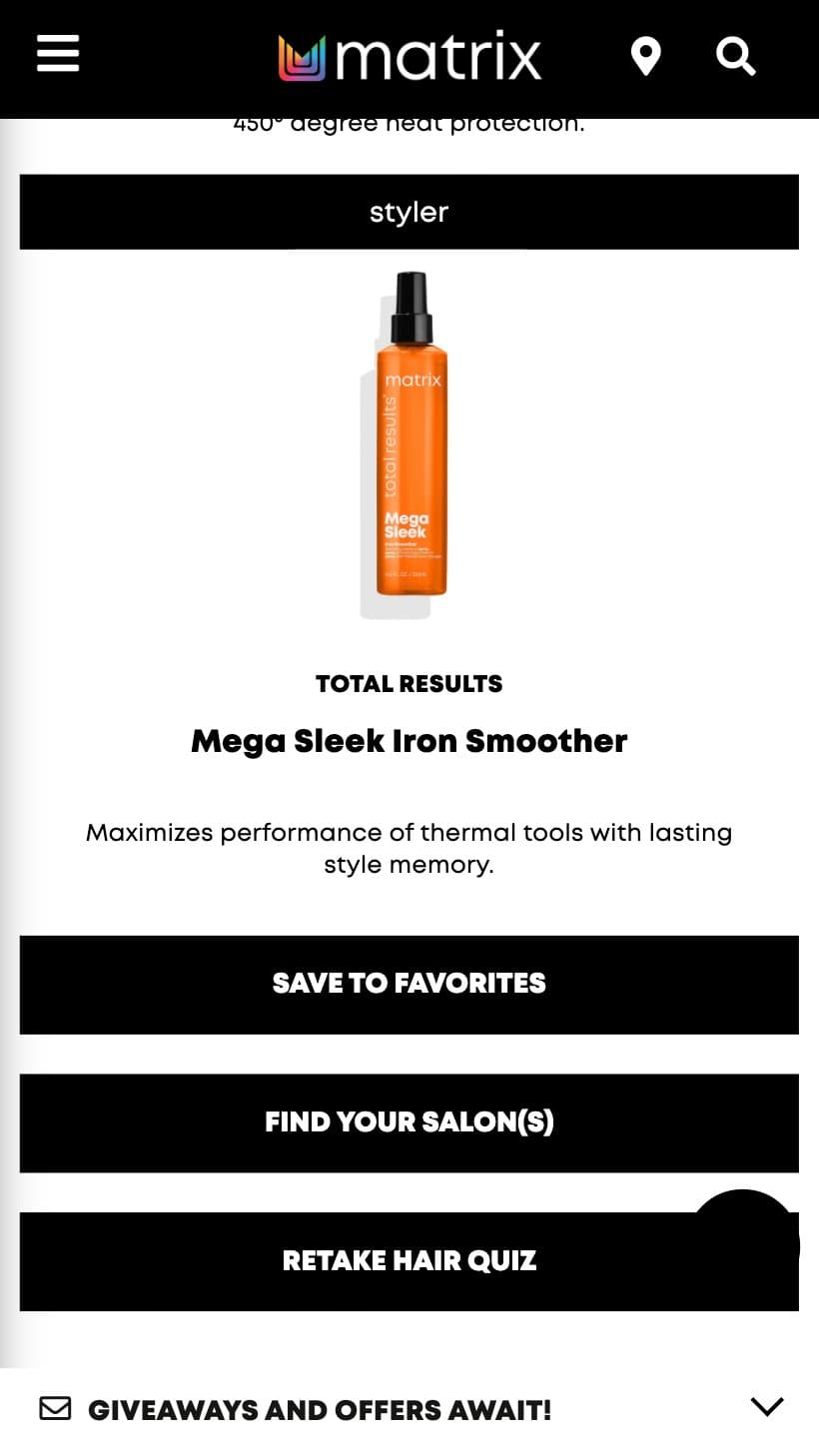The width and height of the screenshot is (819, 1456).
Task: Open the salon locator pin
Action: tap(646, 56)
